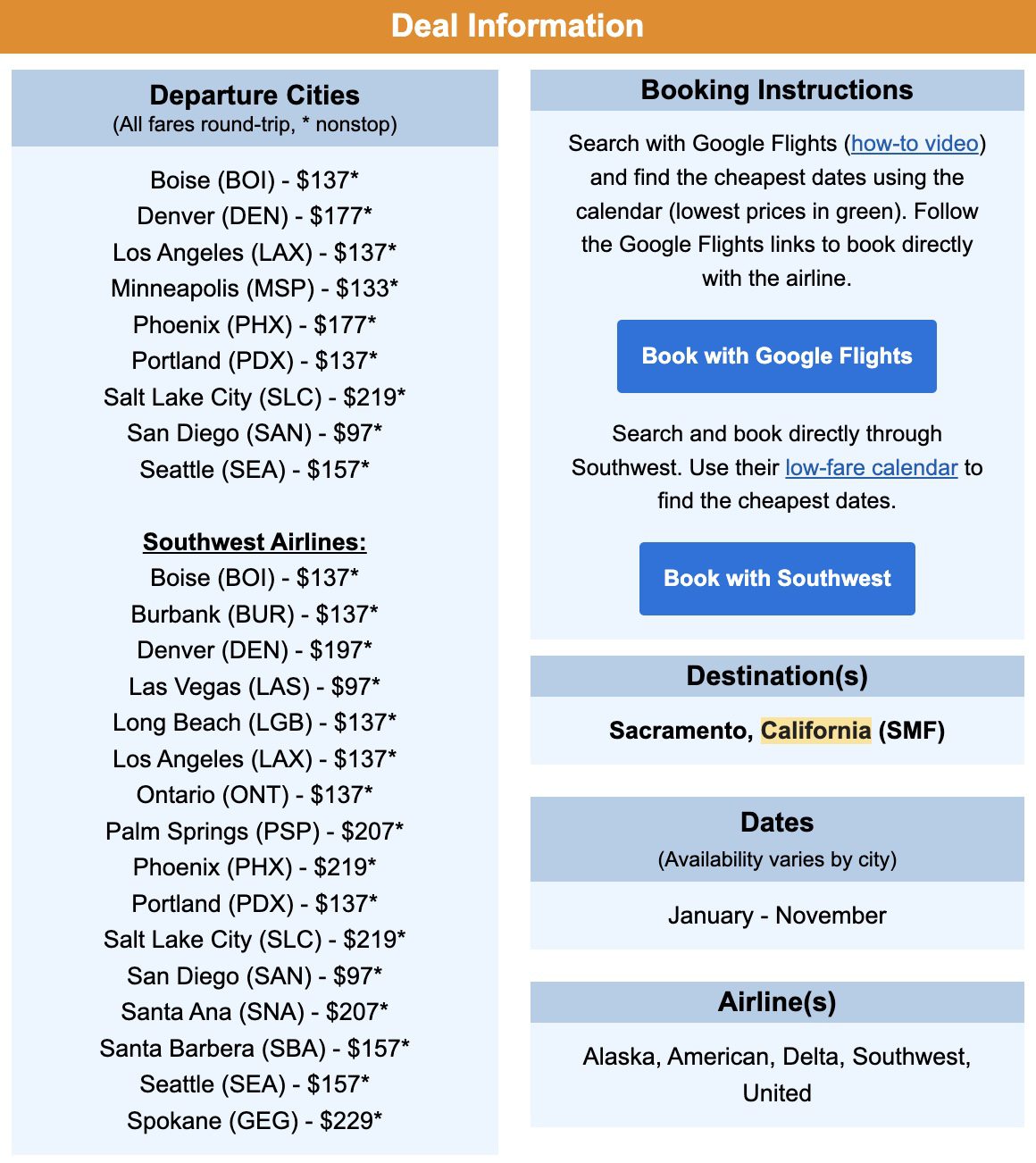
Task: Click the Airline(s) section header
Action: point(778,1002)
